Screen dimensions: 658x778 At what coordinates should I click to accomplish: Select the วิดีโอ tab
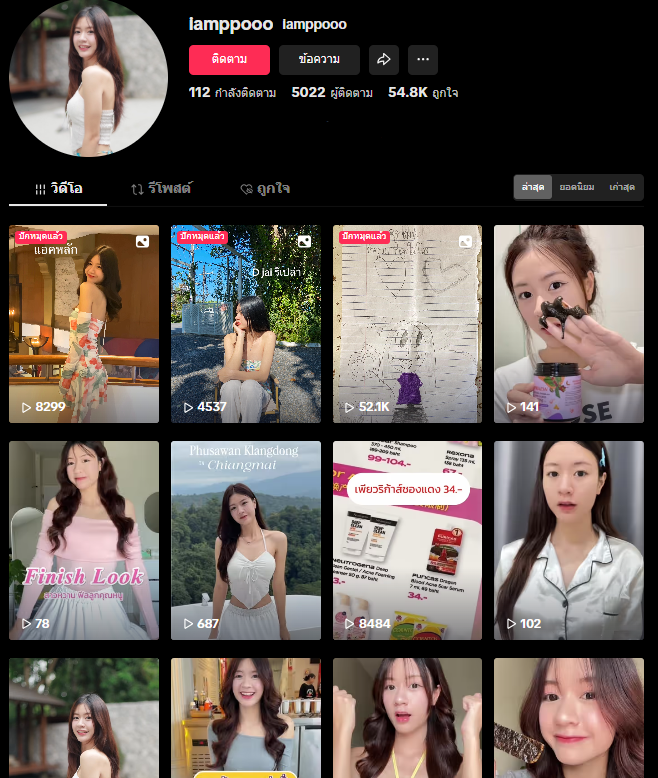(x=59, y=188)
